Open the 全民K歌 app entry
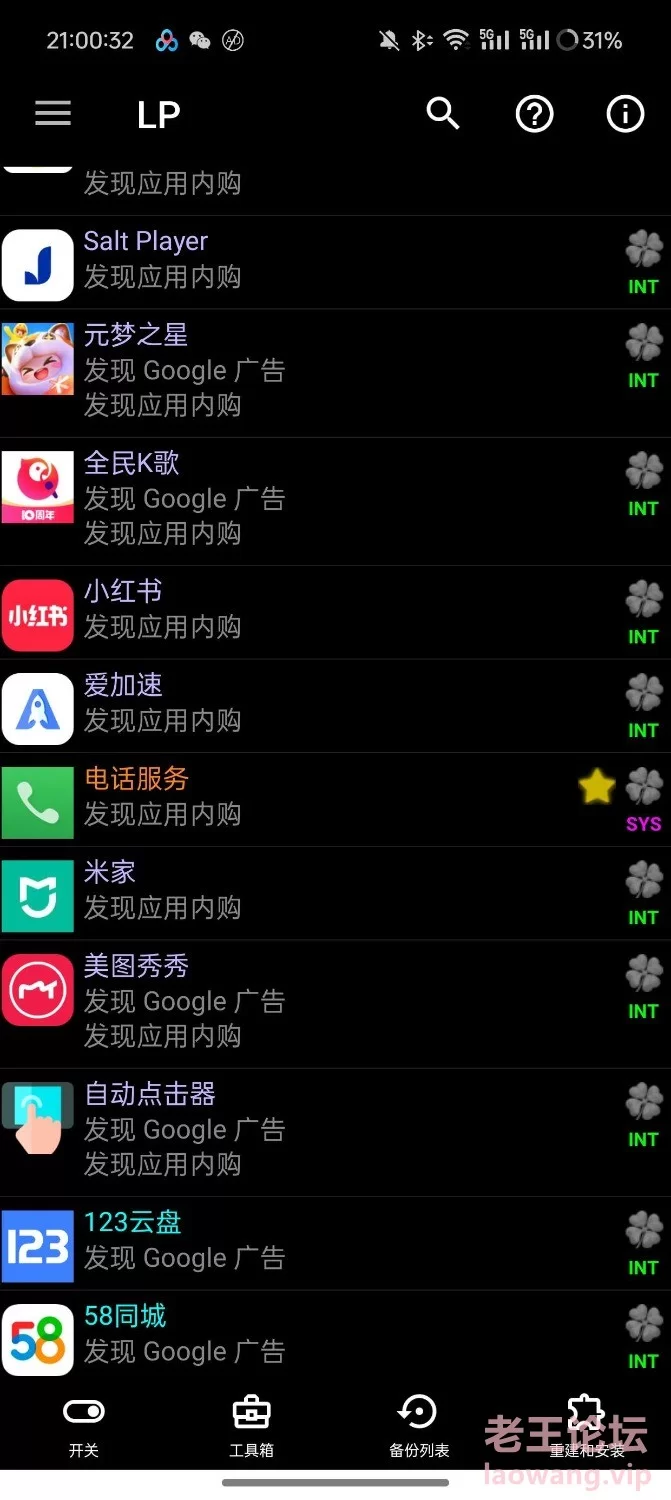This screenshot has height=1500, width=671. tap(335, 501)
